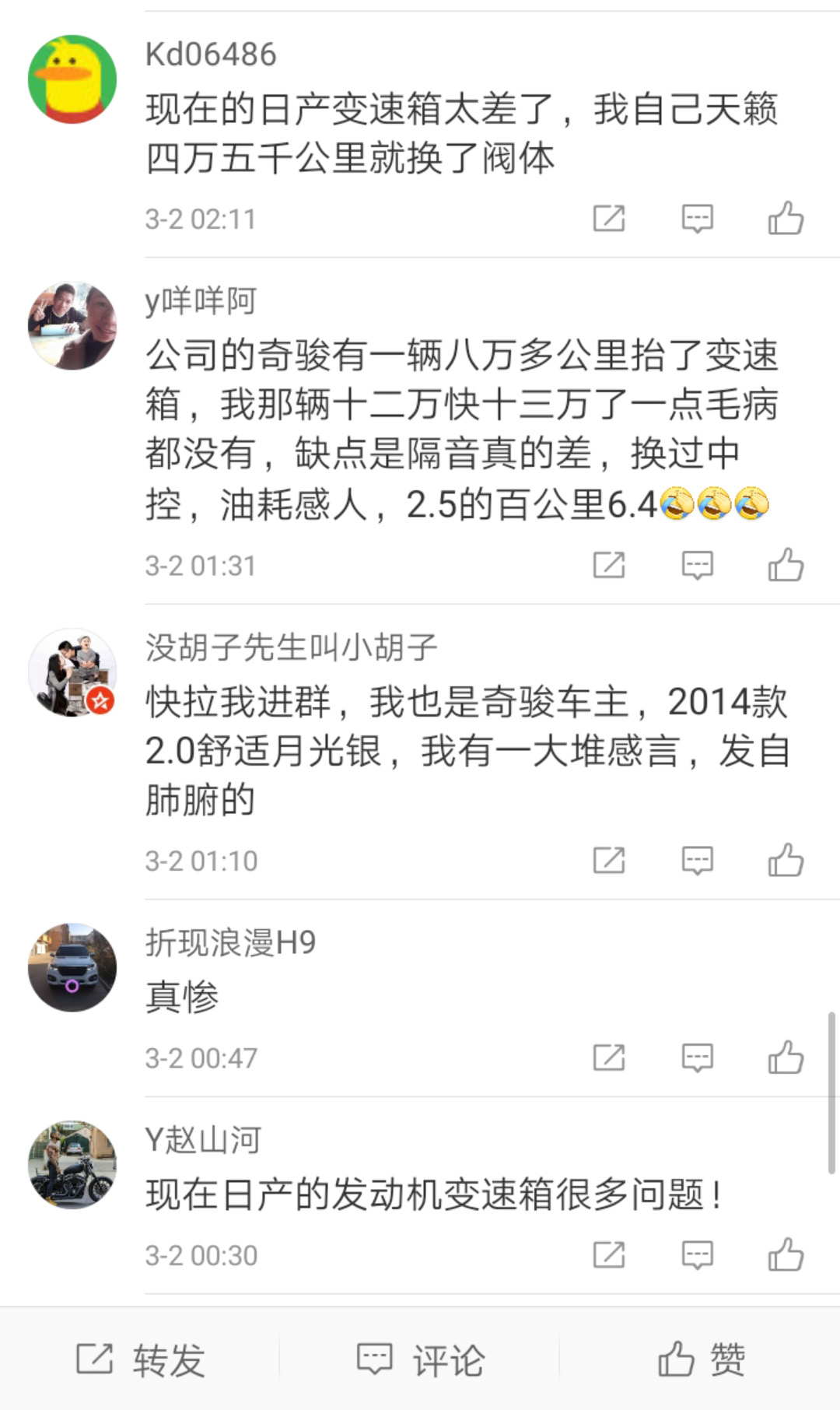Like Y赵山河's comment
The height and width of the screenshot is (1410, 840).
pos(786,1255)
